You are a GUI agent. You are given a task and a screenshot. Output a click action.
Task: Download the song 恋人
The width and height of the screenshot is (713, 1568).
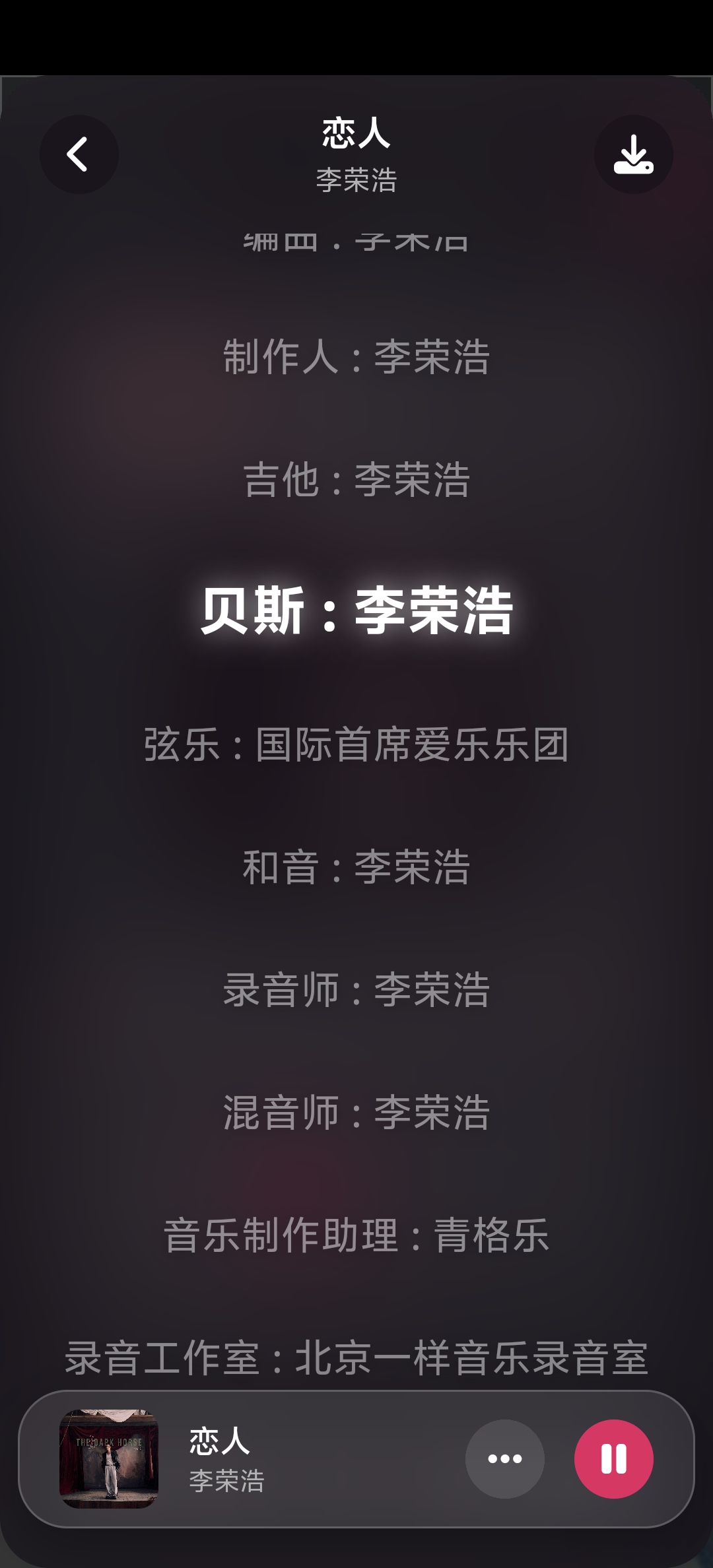click(633, 154)
